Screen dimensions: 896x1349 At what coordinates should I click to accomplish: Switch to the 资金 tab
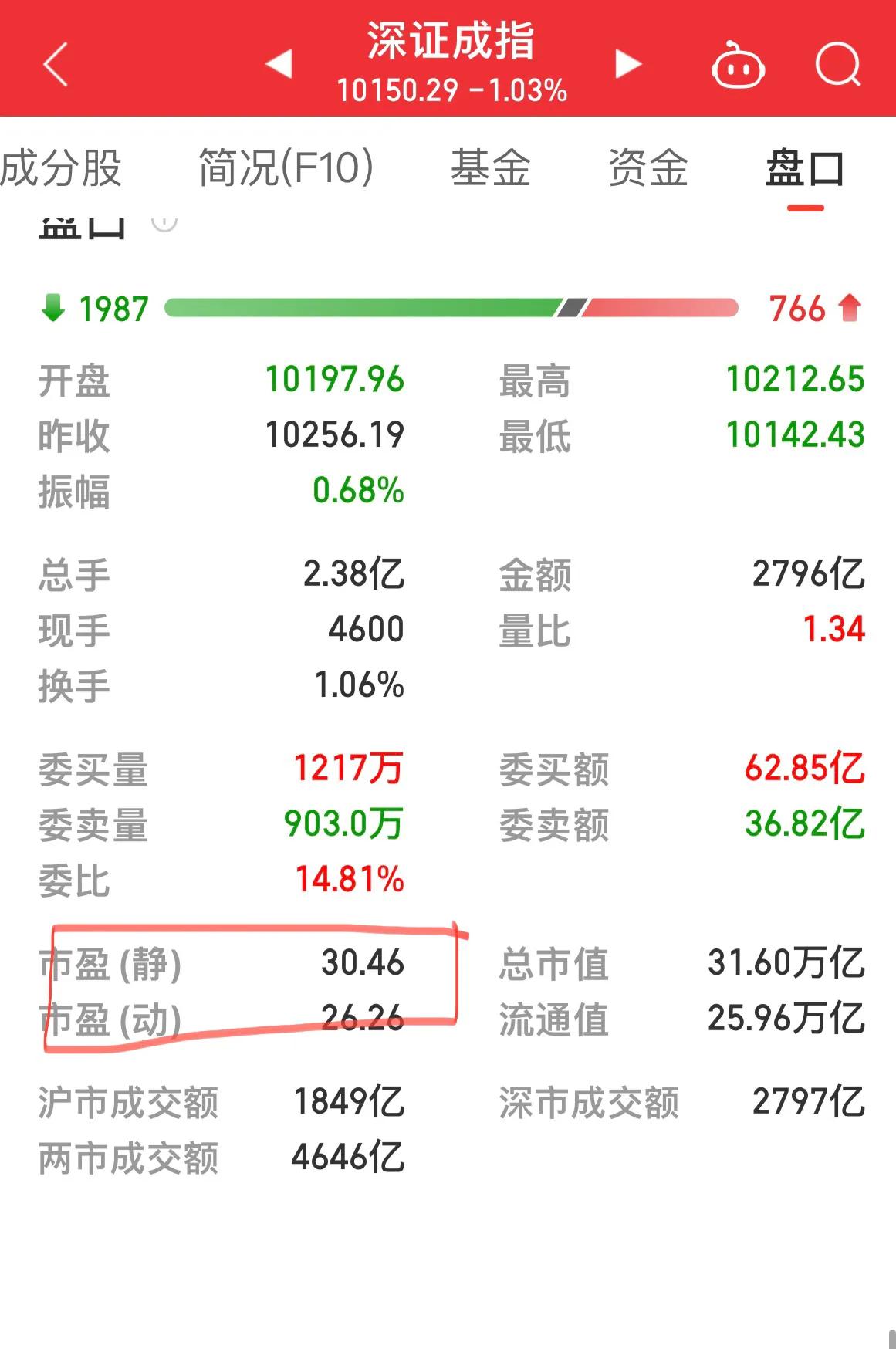(648, 170)
